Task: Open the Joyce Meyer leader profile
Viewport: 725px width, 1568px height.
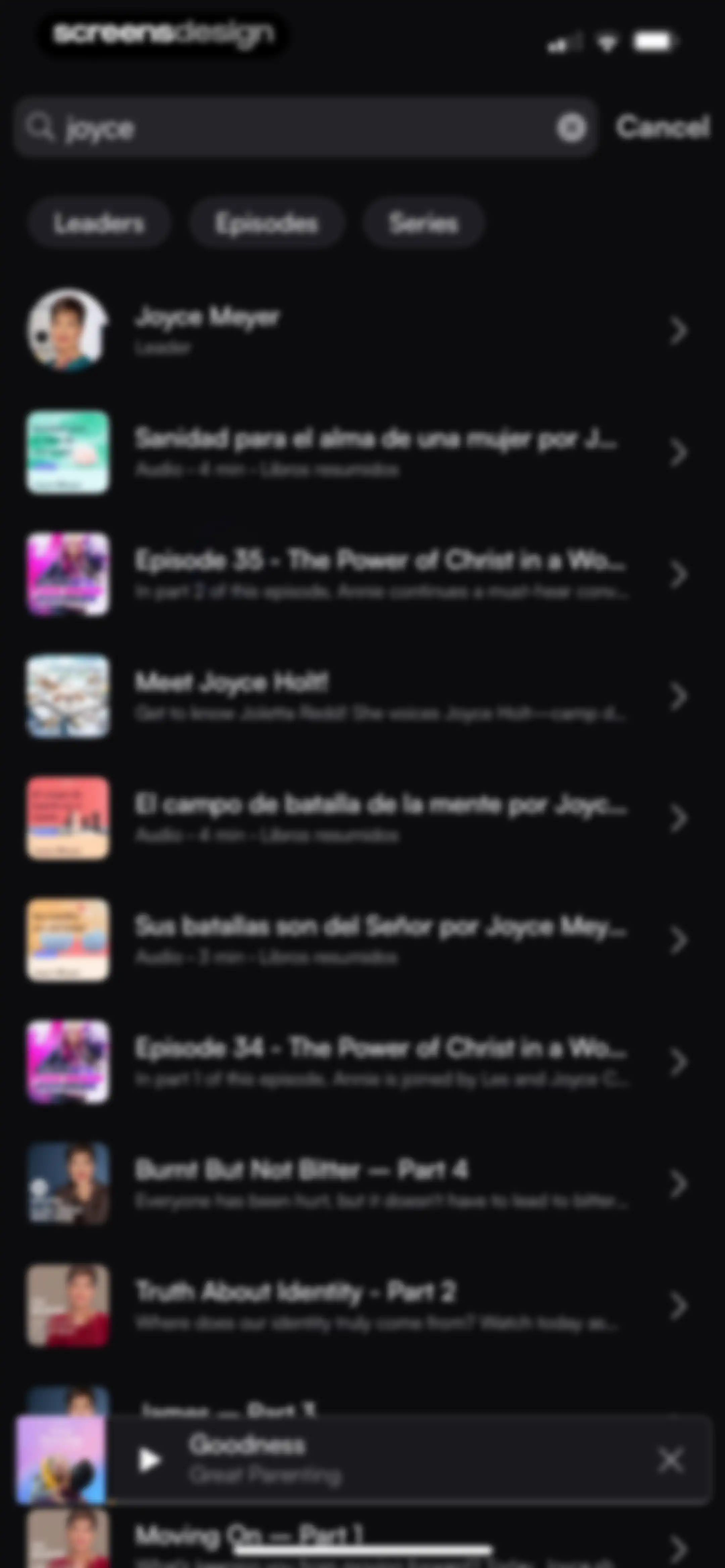Action: click(362, 330)
